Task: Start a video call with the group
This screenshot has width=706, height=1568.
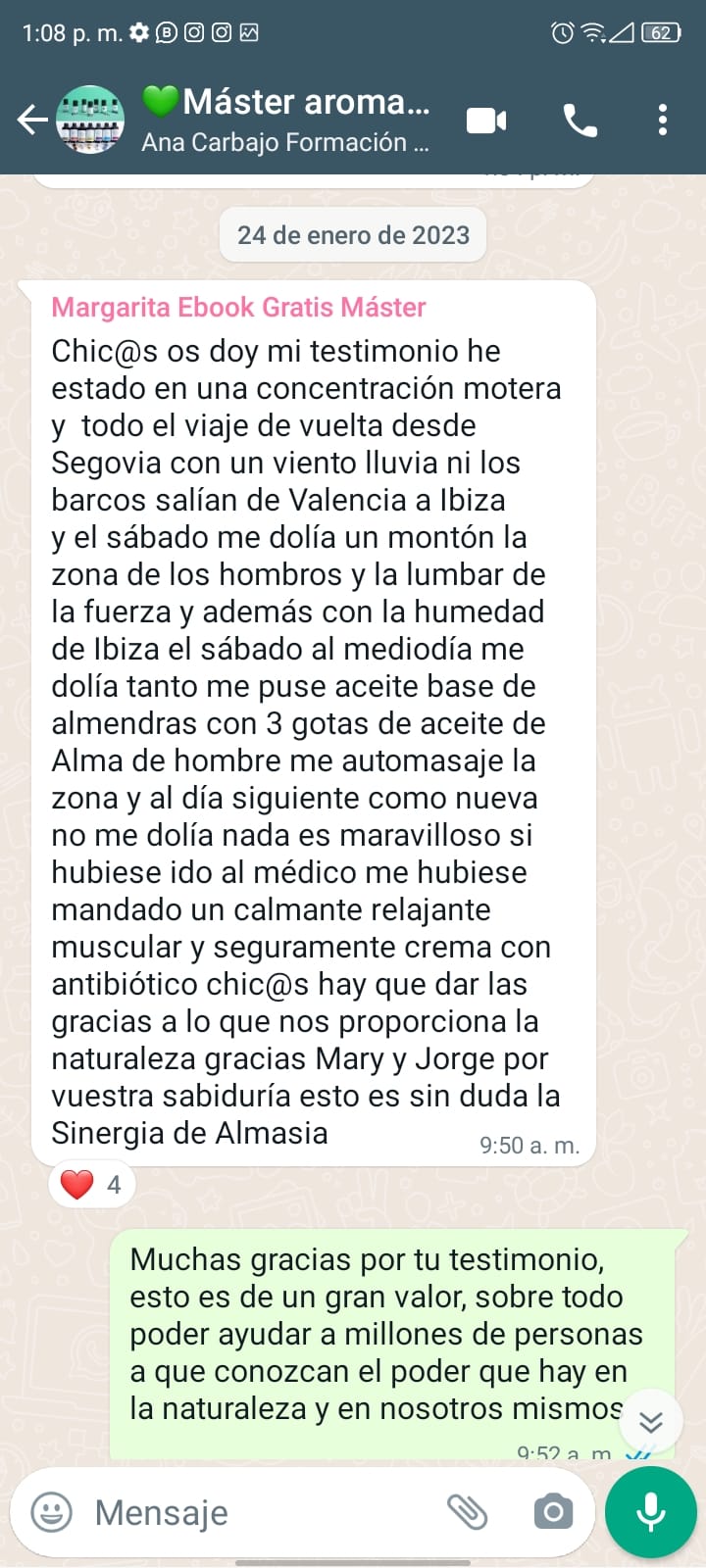Action: point(486,120)
